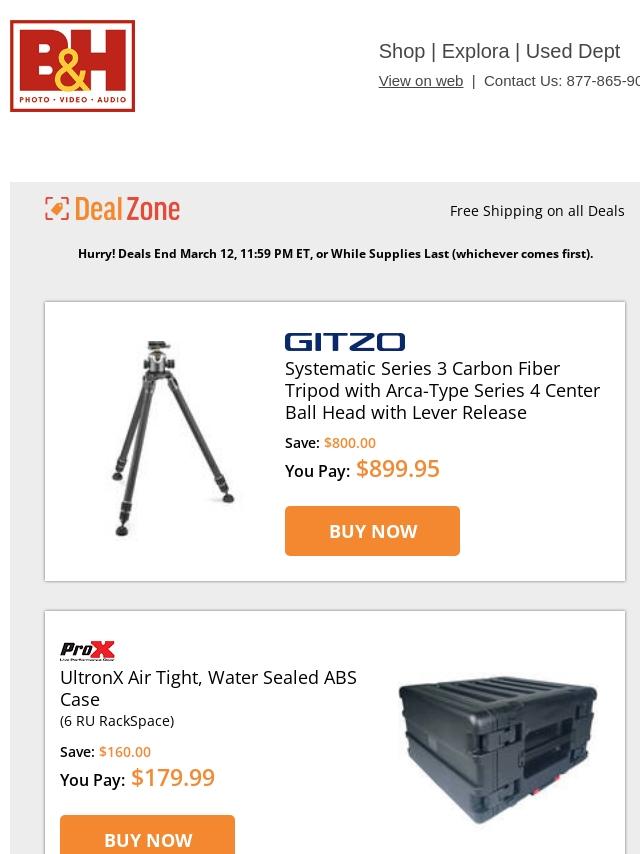Open the Gitzo tripod product image
The image size is (640, 854).
[x=172, y=438]
